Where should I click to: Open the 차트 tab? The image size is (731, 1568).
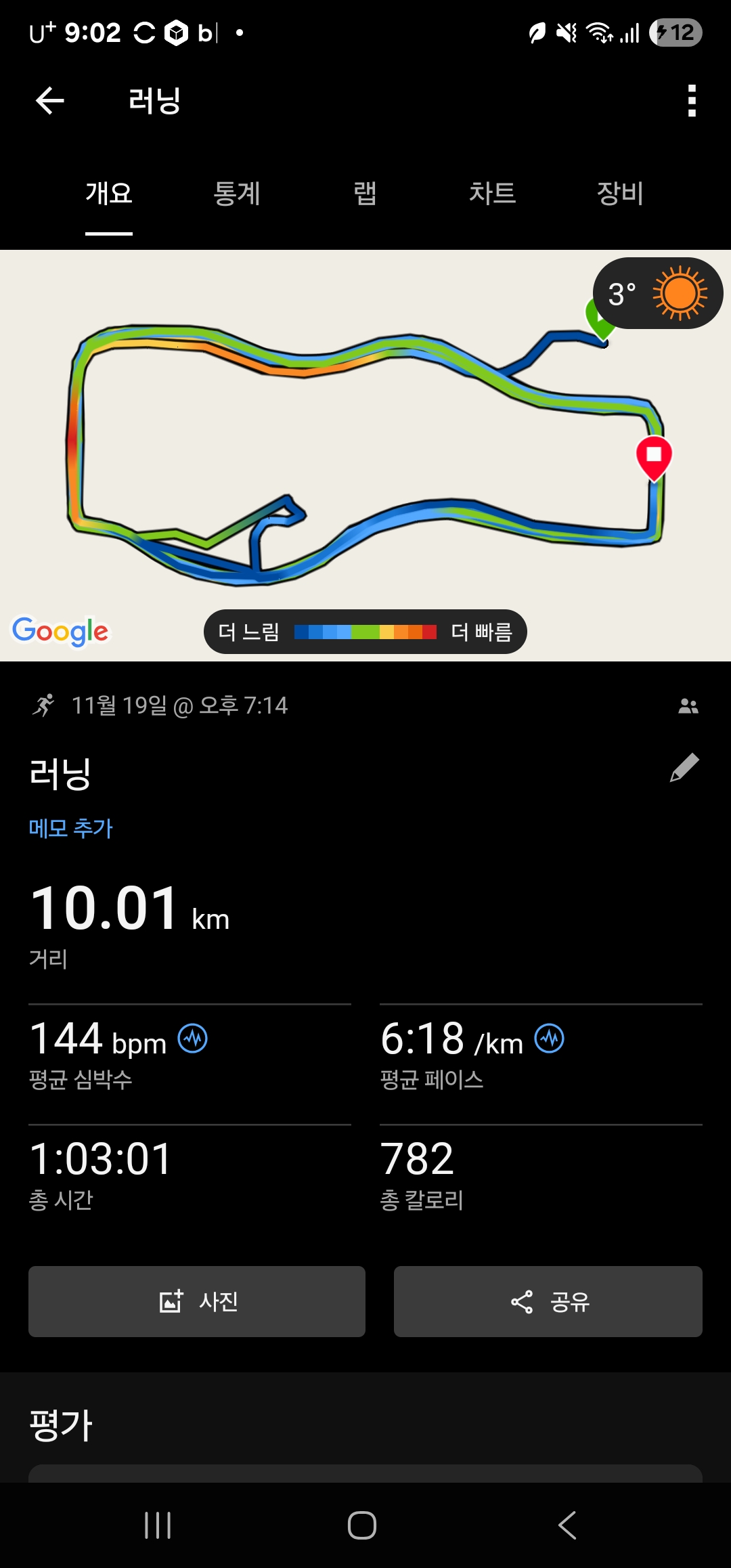pos(492,194)
